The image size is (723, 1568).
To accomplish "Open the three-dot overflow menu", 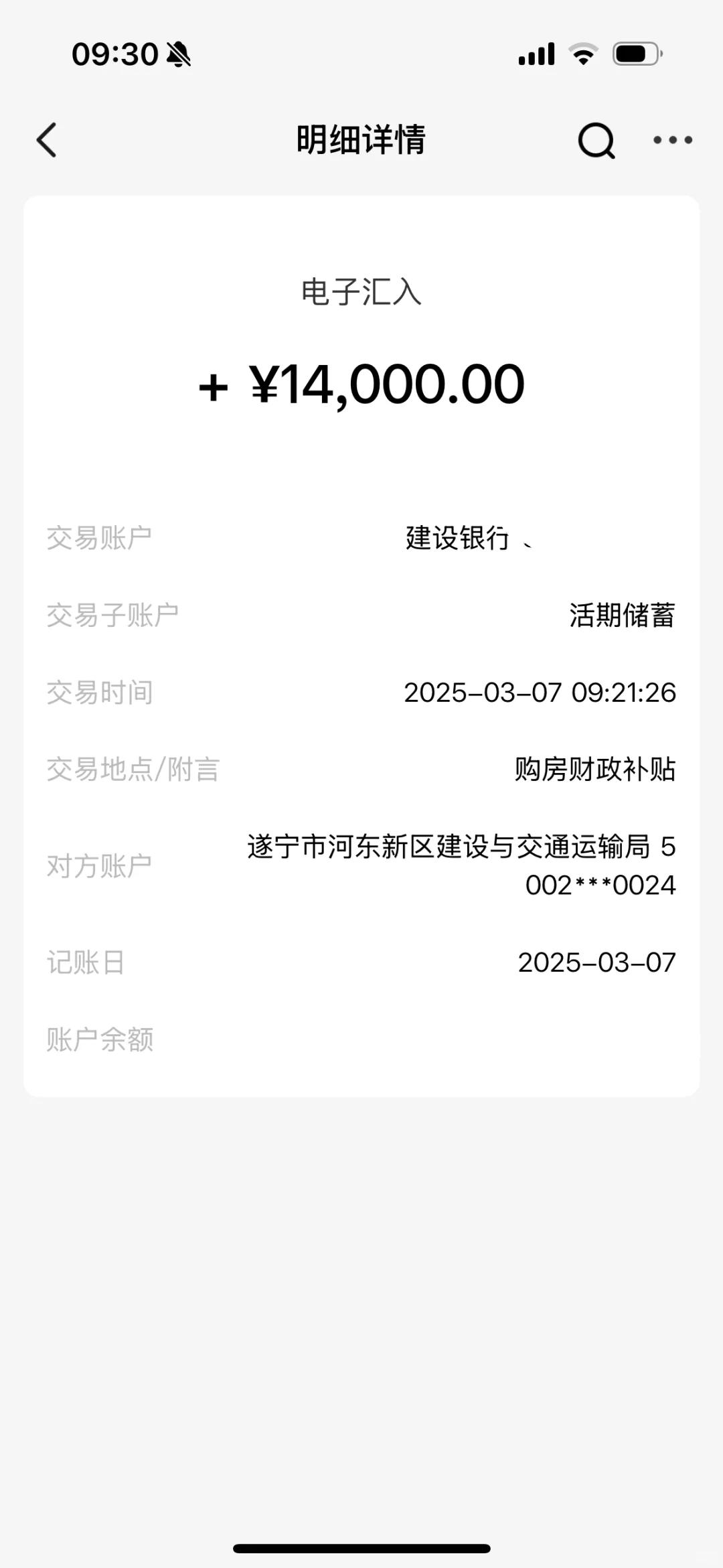I will [x=673, y=140].
